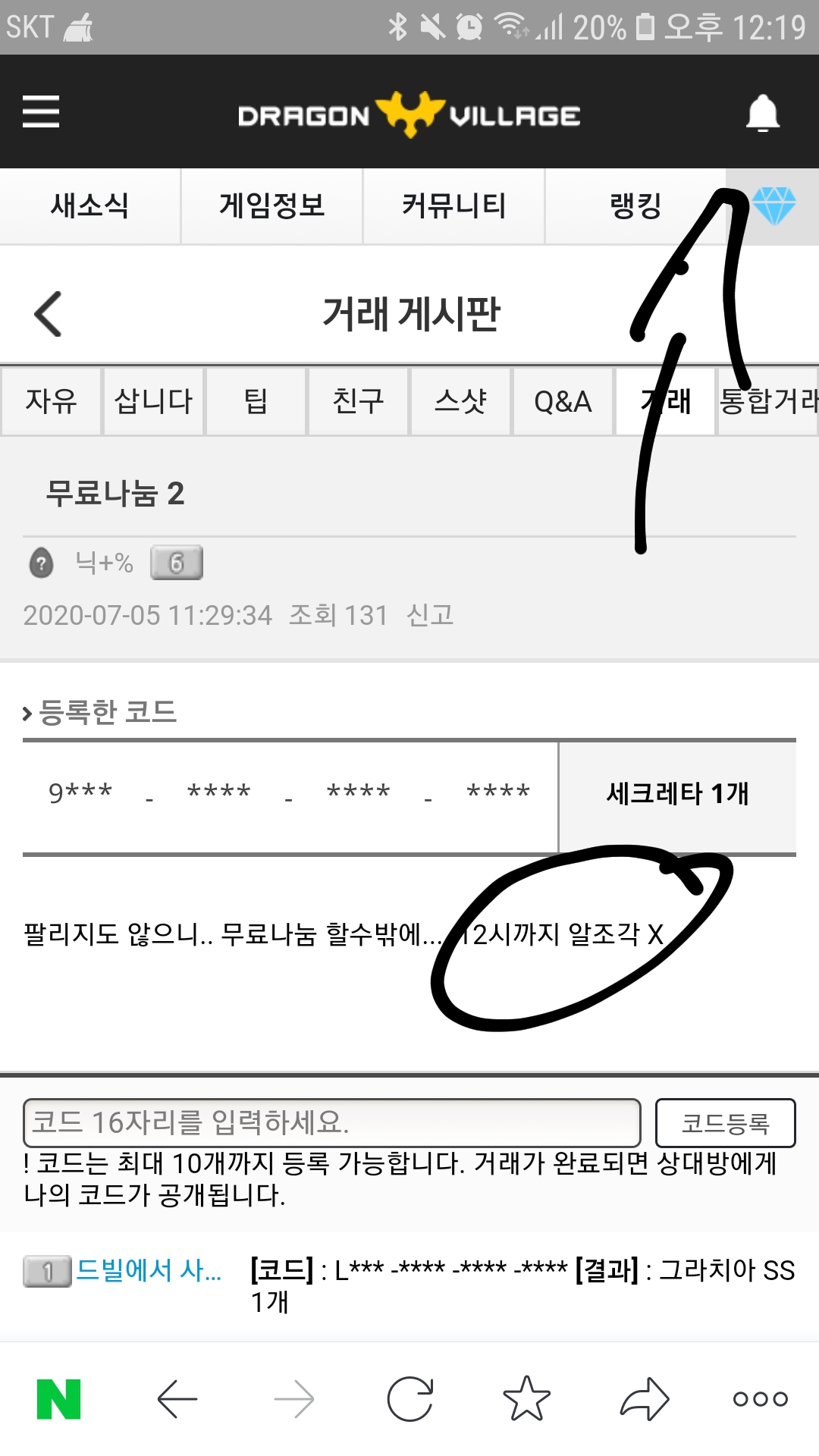Report this post with 신고
Image resolution: width=819 pixels, height=1456 pixels.
point(430,615)
